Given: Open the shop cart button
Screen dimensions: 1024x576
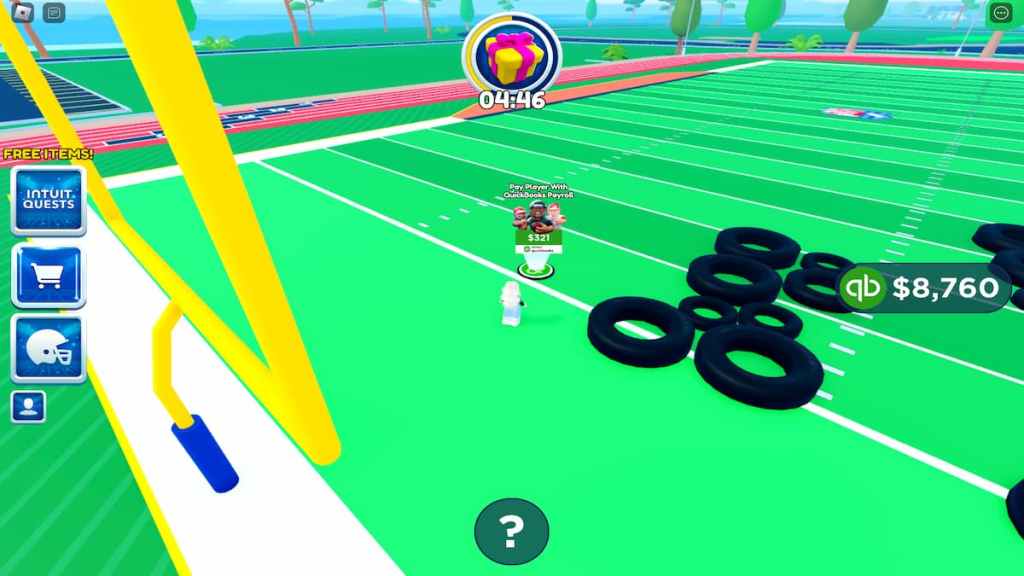Looking at the screenshot, I should [x=48, y=276].
